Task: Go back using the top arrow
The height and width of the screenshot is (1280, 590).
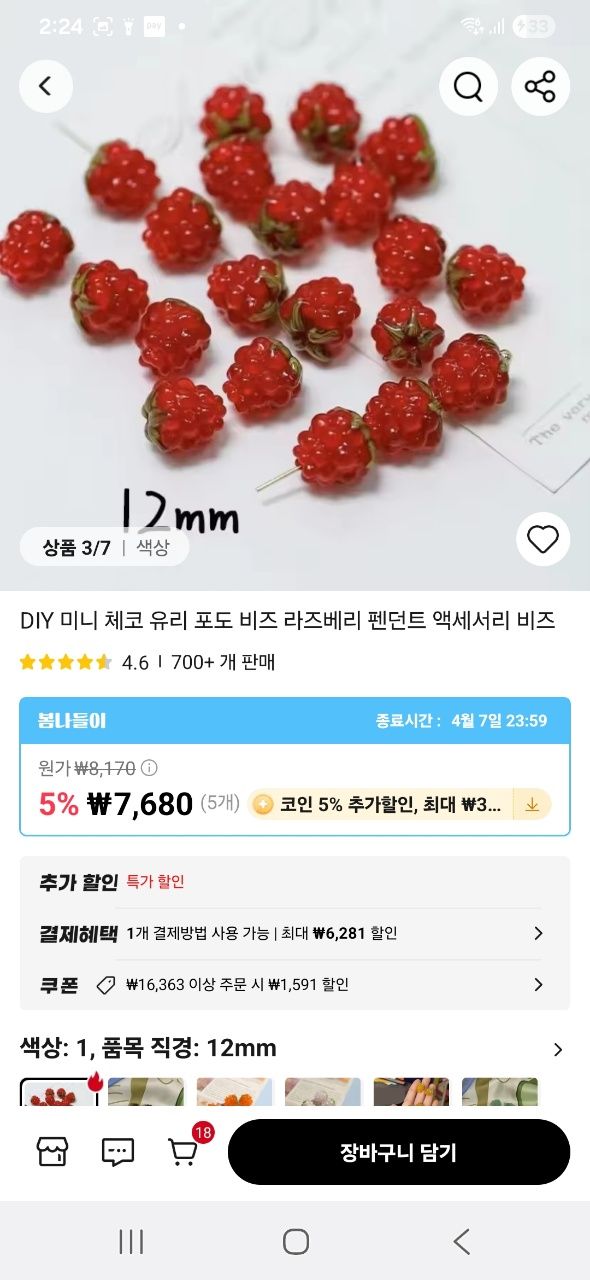Action: tap(45, 86)
